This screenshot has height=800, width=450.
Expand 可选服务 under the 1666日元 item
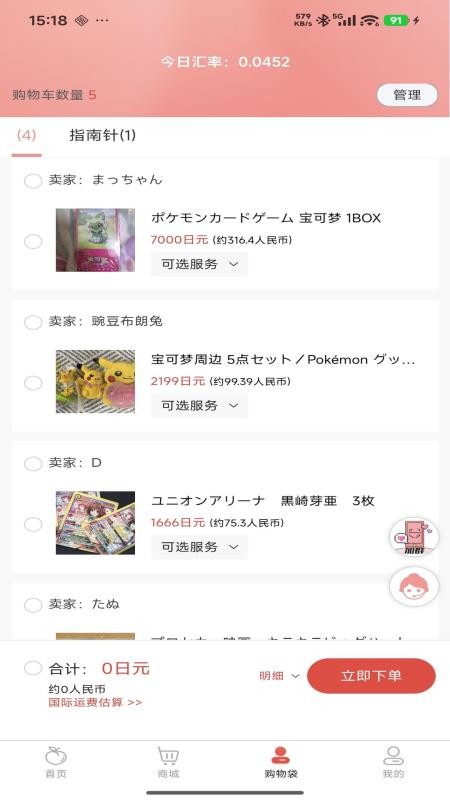(199, 547)
